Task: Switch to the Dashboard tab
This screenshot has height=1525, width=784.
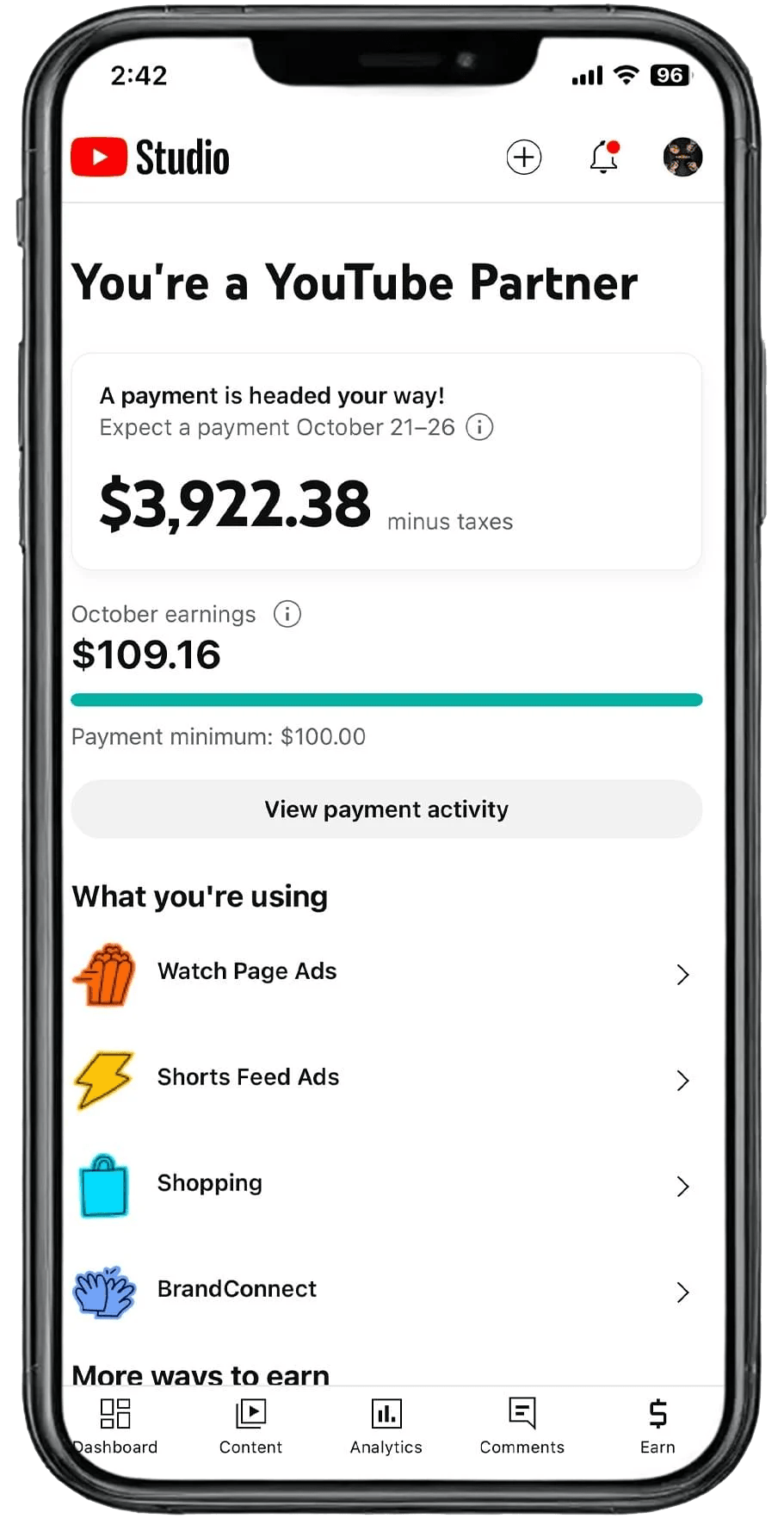Action: [x=115, y=1427]
